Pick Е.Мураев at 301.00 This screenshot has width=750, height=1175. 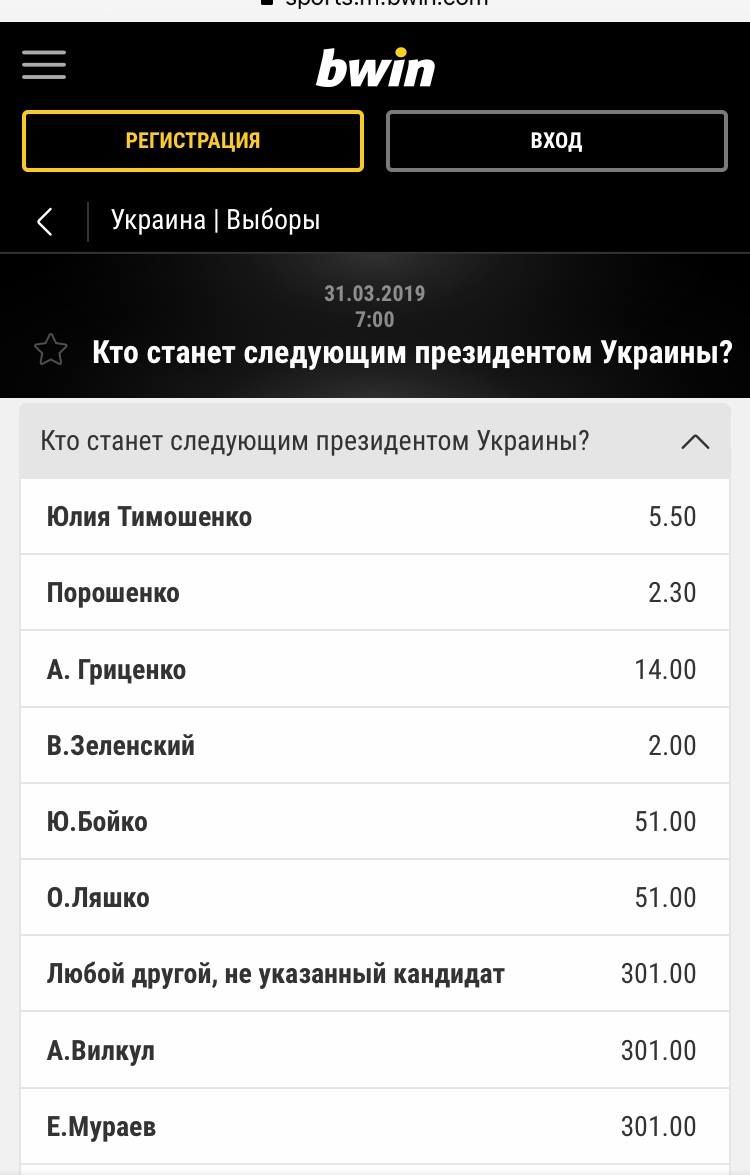pos(375,1127)
